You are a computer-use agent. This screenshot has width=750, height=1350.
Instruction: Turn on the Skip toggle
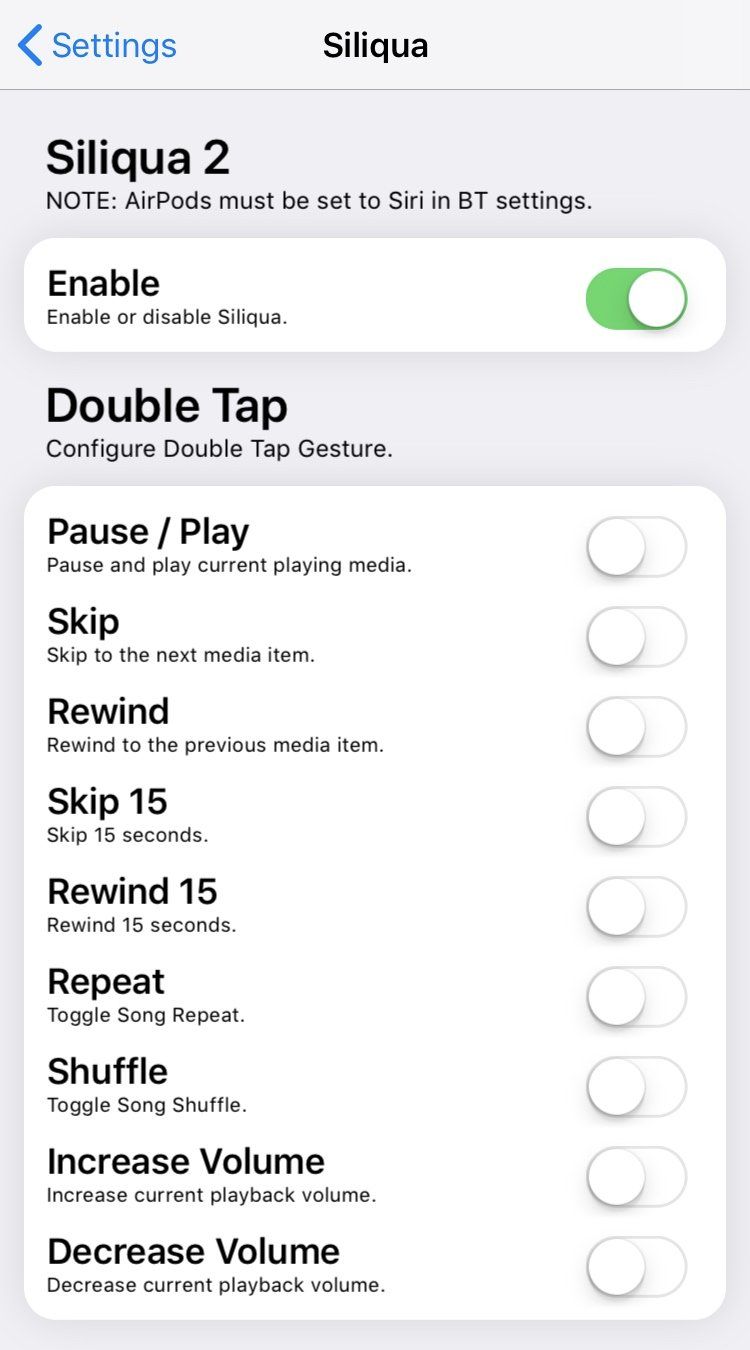pos(637,637)
